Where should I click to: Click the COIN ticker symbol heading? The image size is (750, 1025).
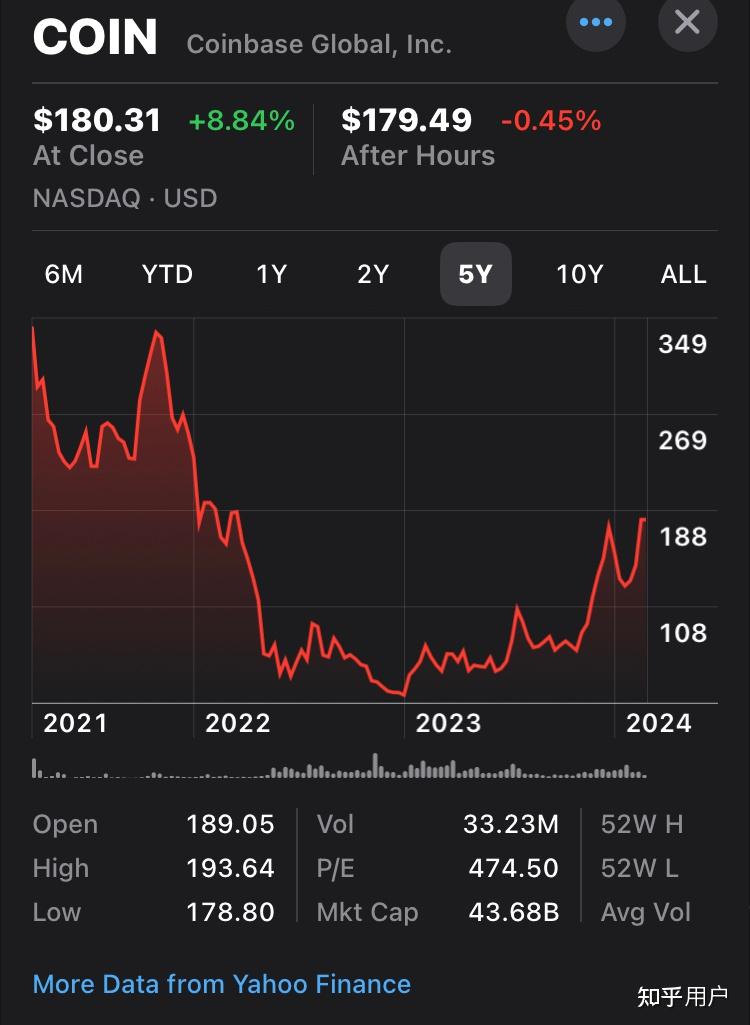(x=94, y=38)
